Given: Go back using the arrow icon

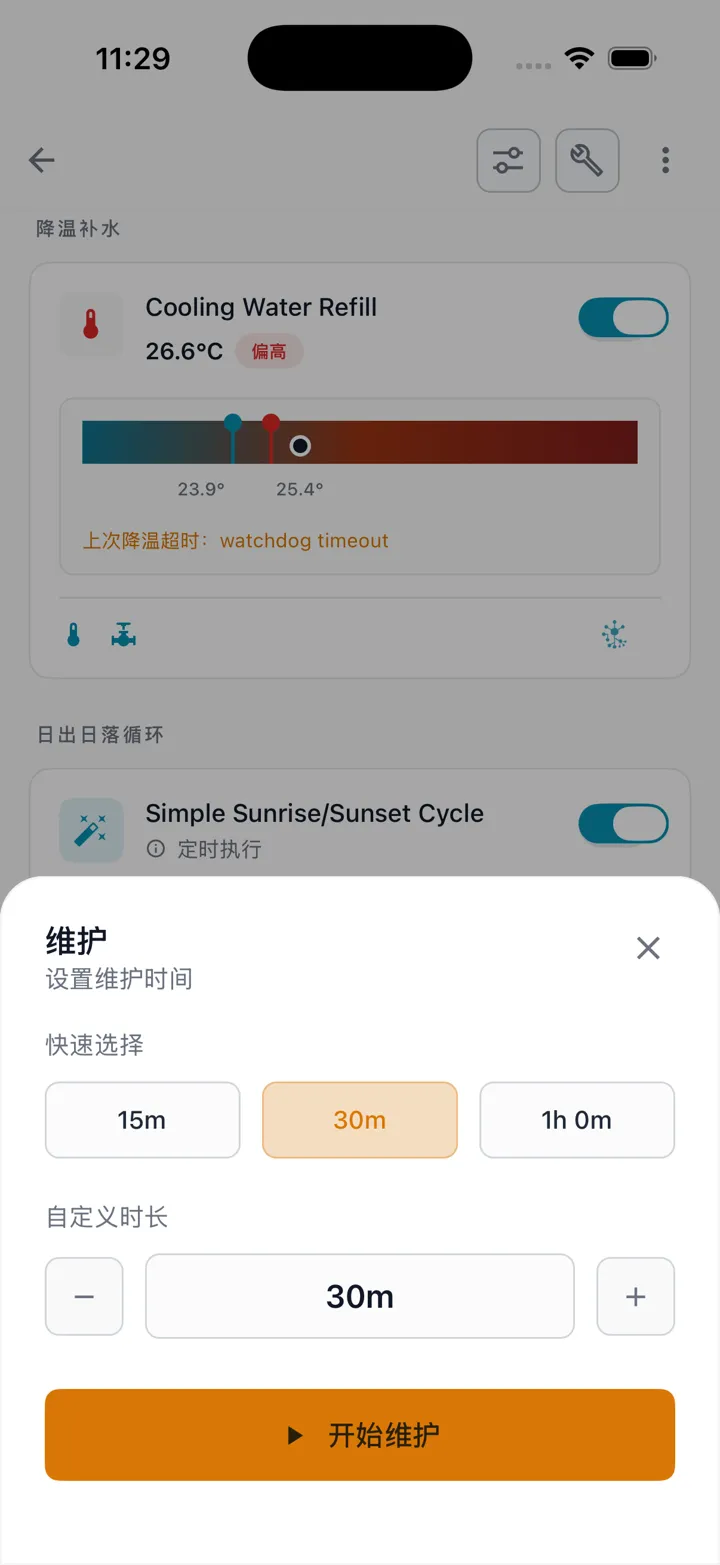Looking at the screenshot, I should pyautogui.click(x=42, y=160).
